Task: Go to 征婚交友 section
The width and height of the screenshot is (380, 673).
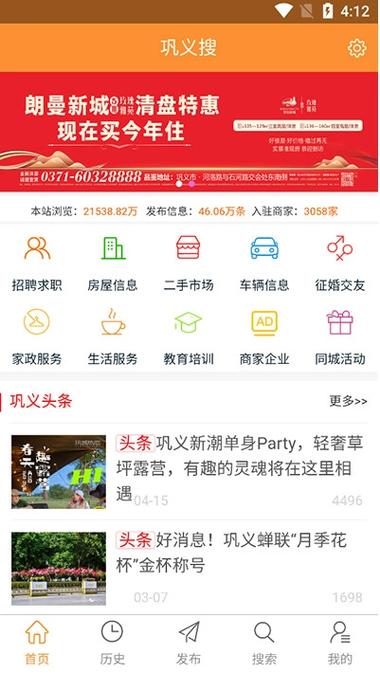Action: click(340, 264)
